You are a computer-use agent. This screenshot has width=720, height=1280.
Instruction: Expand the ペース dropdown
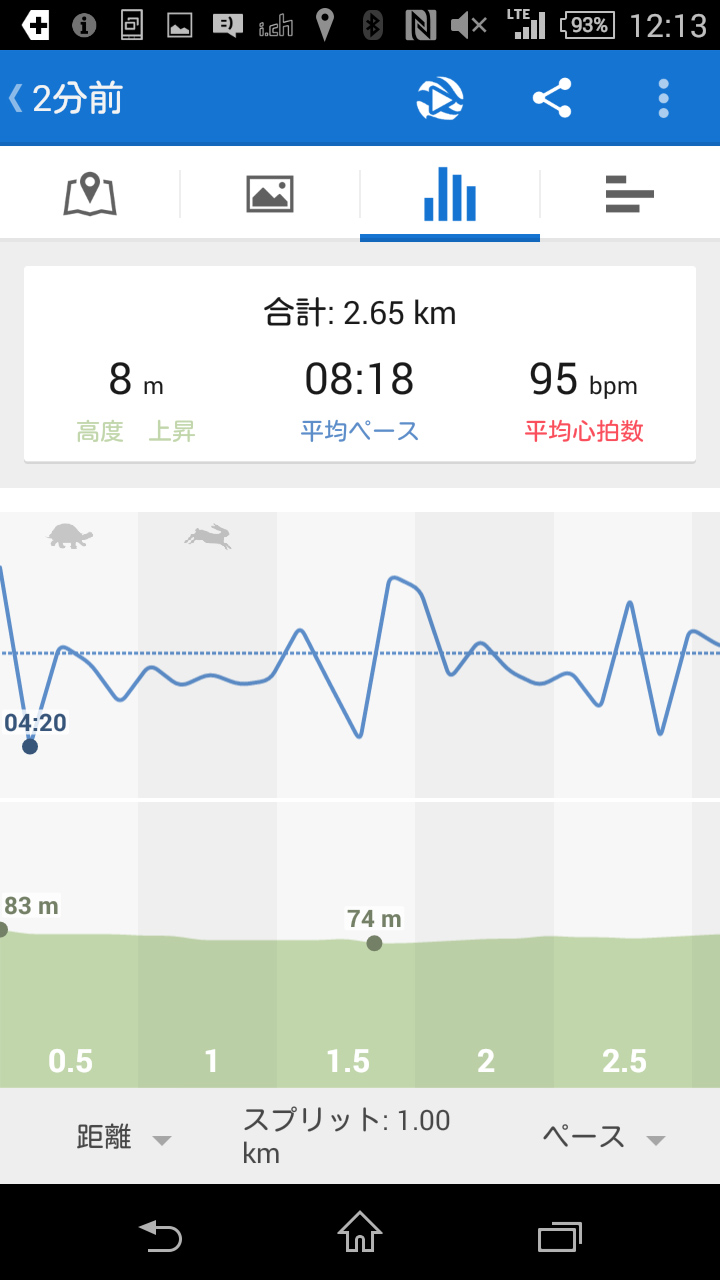603,1137
